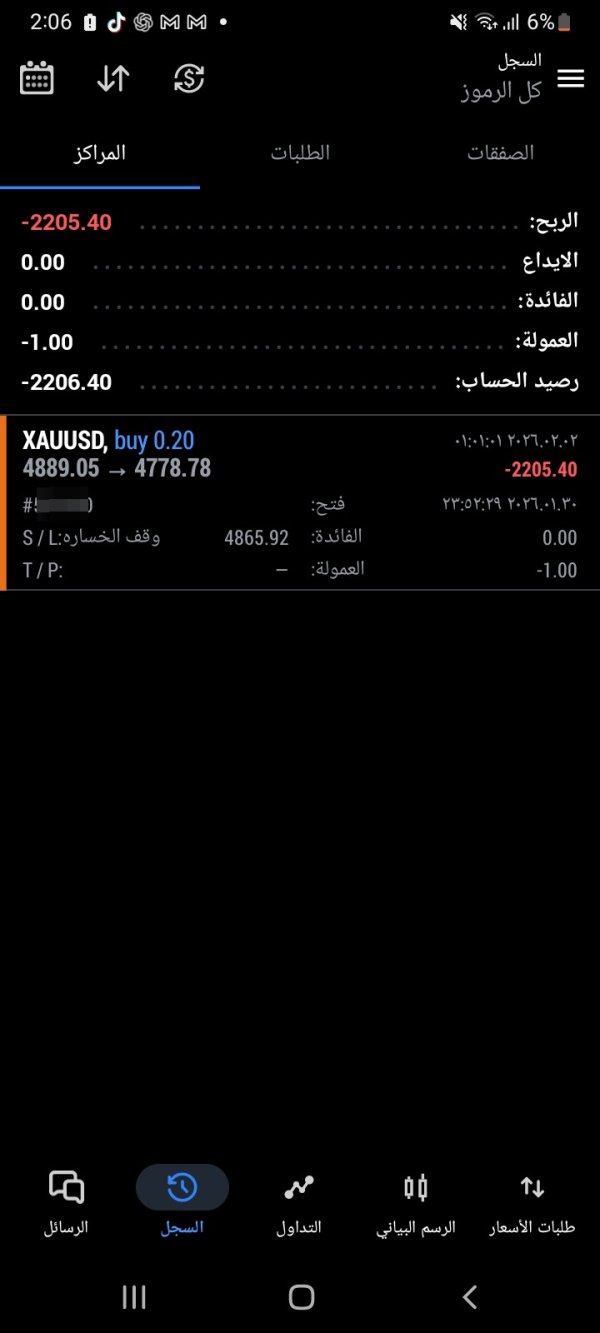Tap the system home button
The height and width of the screenshot is (1333, 600).
[x=301, y=1297]
